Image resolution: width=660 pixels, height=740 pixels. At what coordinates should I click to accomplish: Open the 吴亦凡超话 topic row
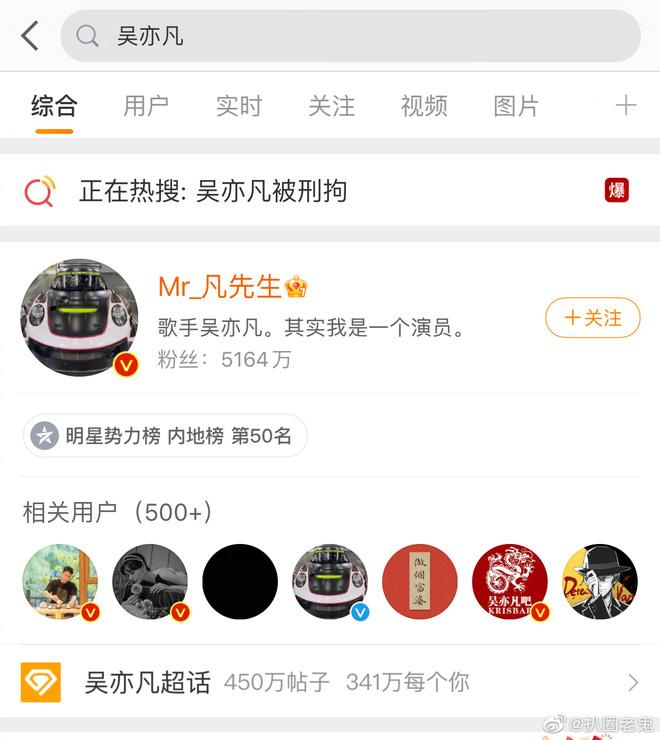(330, 682)
